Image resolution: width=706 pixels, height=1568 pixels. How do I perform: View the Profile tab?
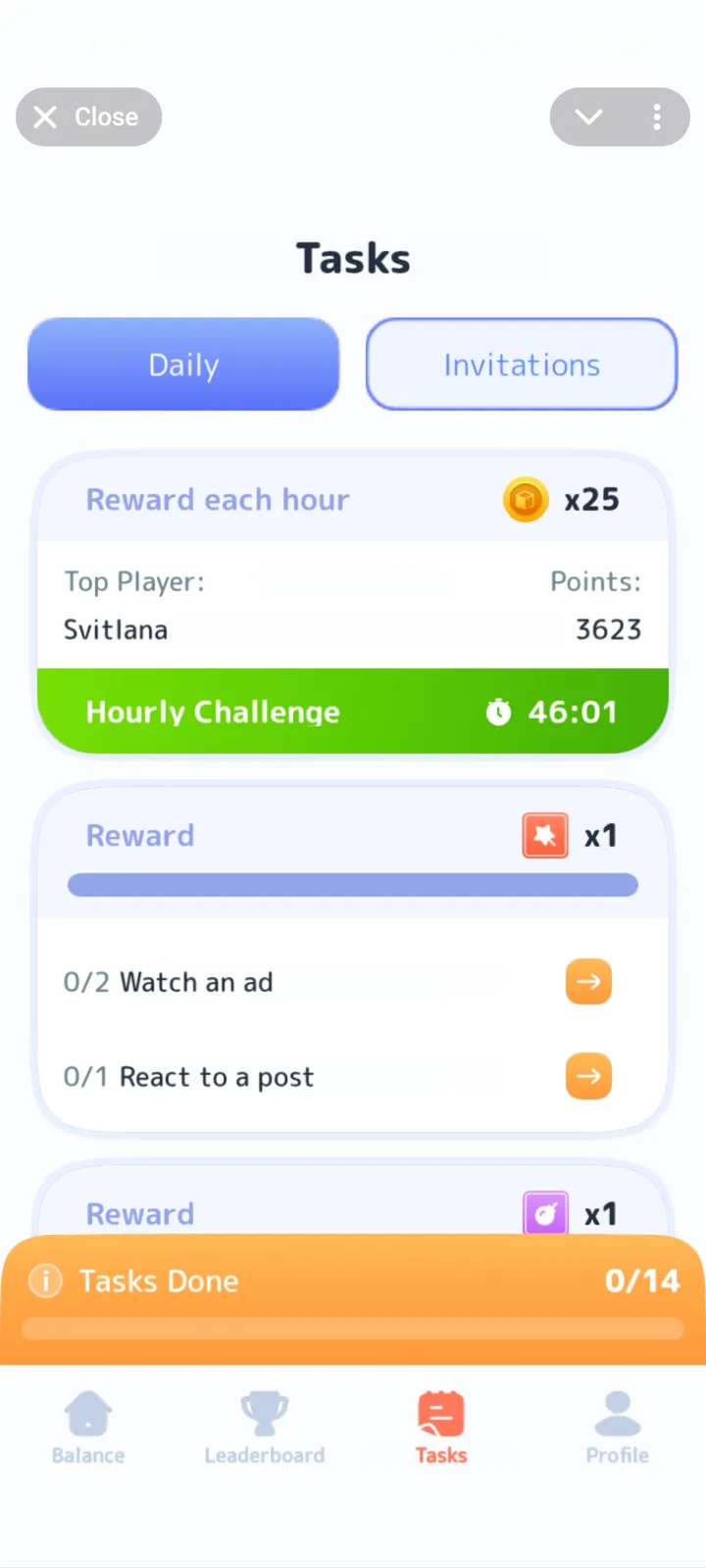618,1427
